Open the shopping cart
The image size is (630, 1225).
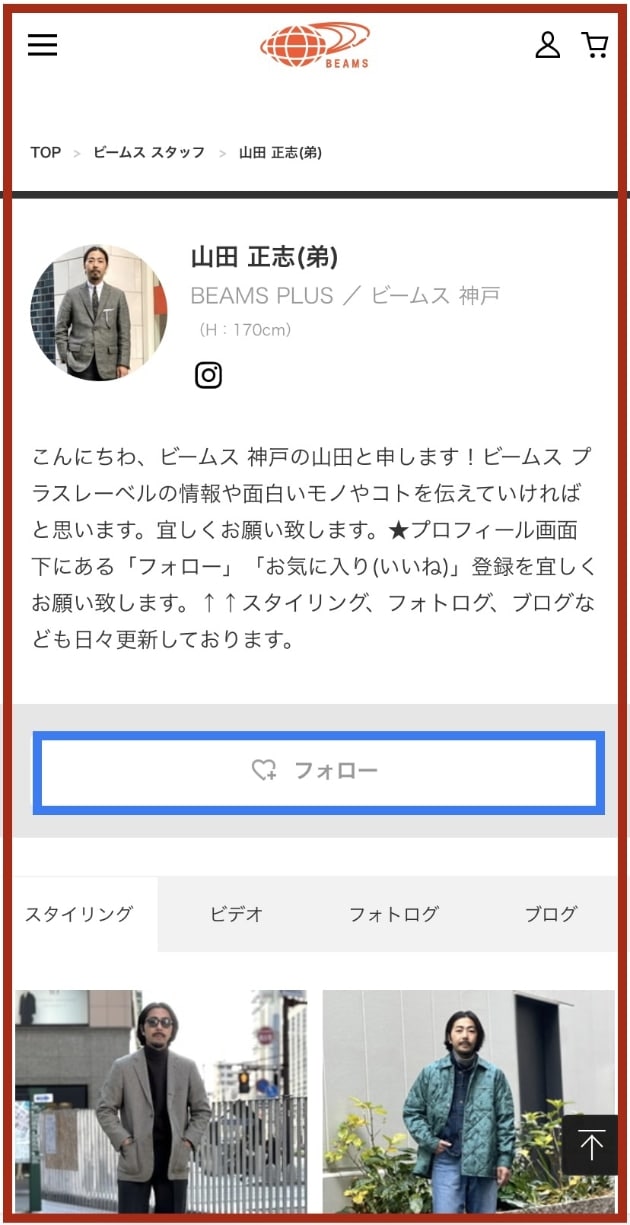tap(595, 45)
